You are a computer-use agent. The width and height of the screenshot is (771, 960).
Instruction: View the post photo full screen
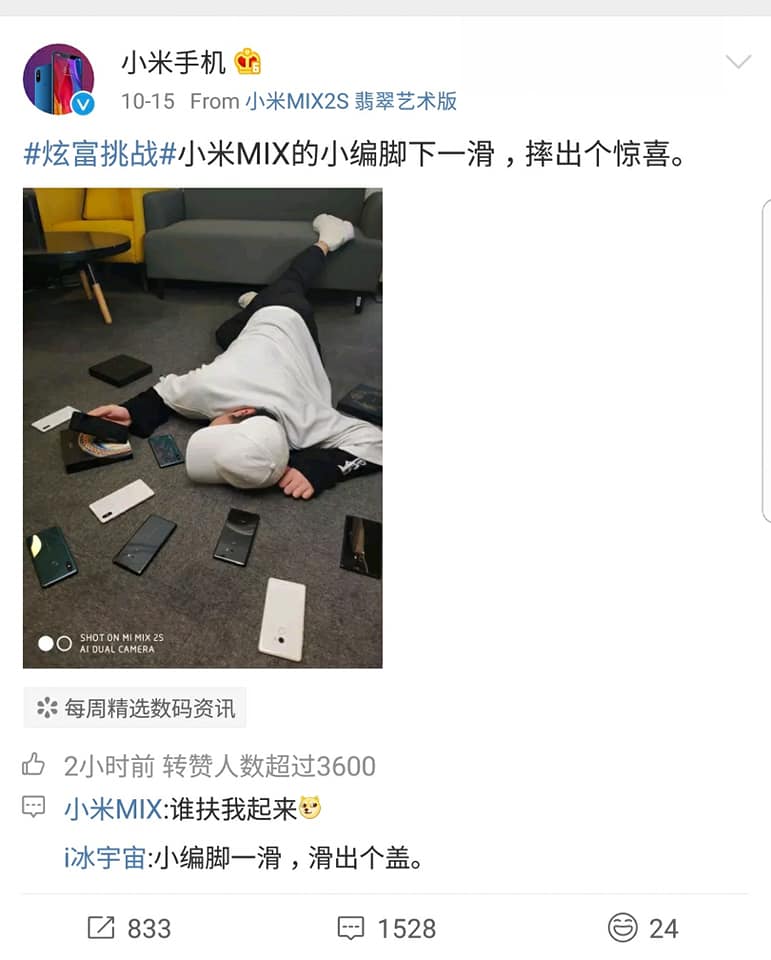pos(202,428)
